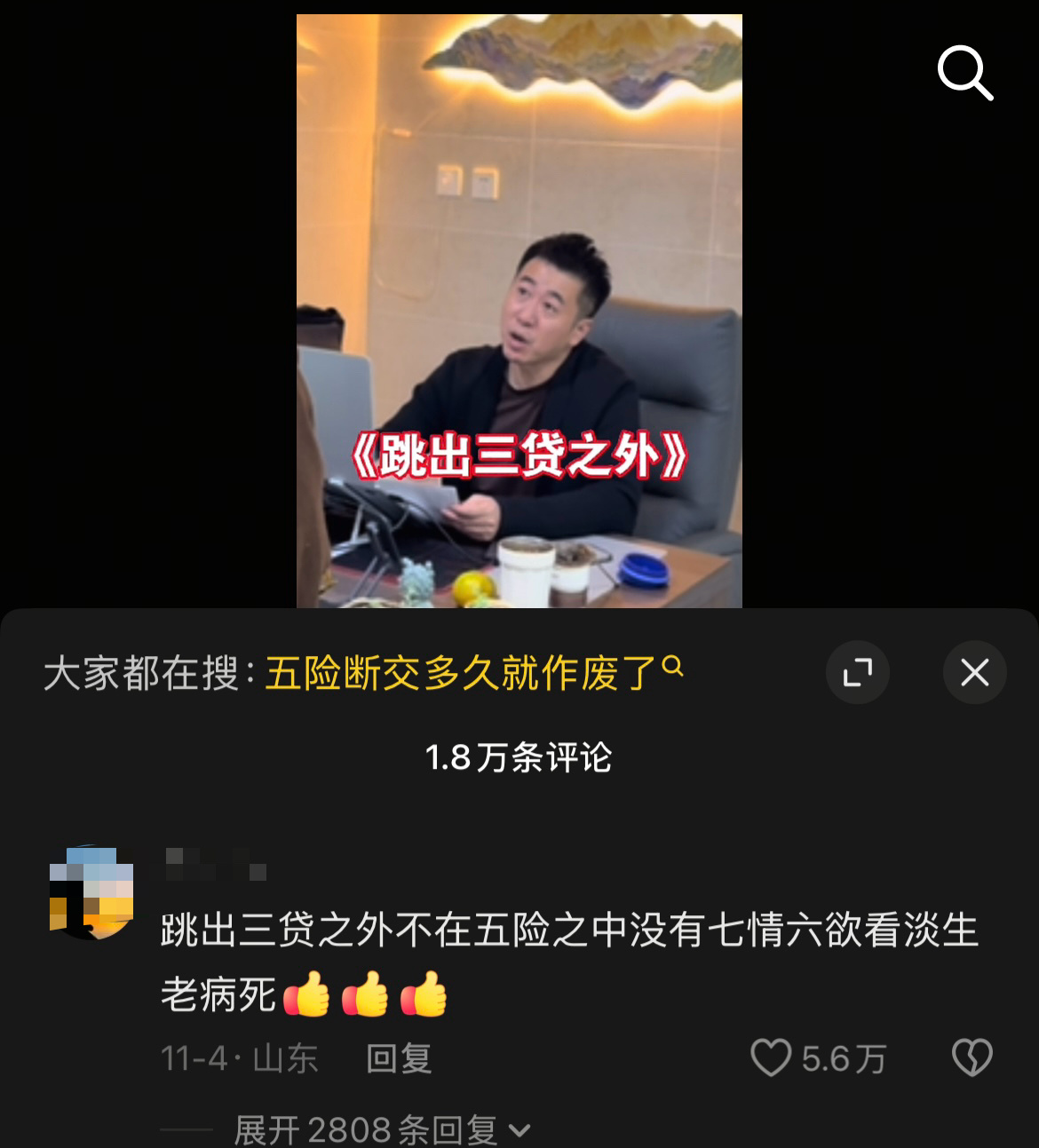
Task: Open trending link 五险断交多久就作废了
Action: (462, 672)
